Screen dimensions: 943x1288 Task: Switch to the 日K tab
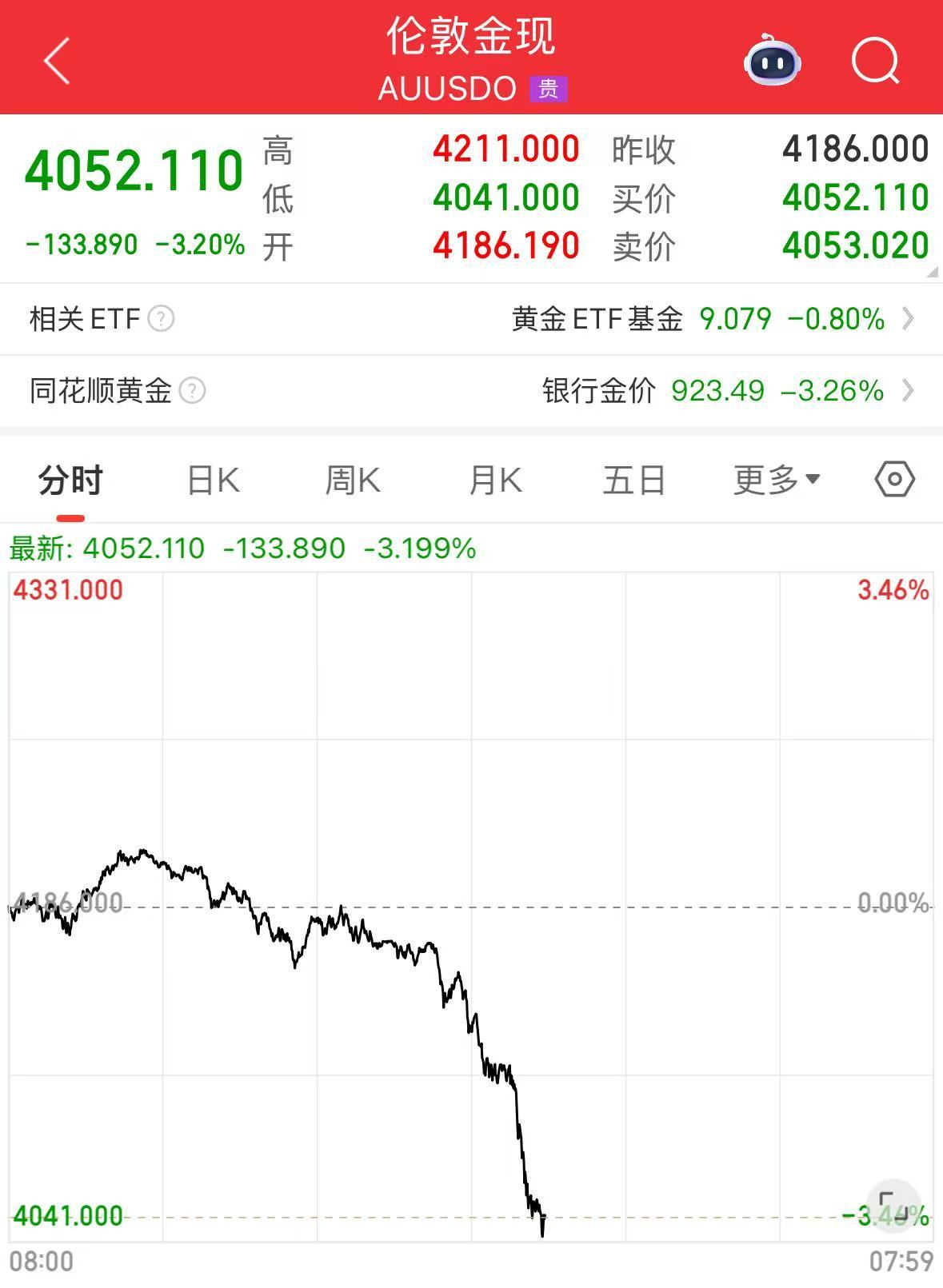(211, 478)
